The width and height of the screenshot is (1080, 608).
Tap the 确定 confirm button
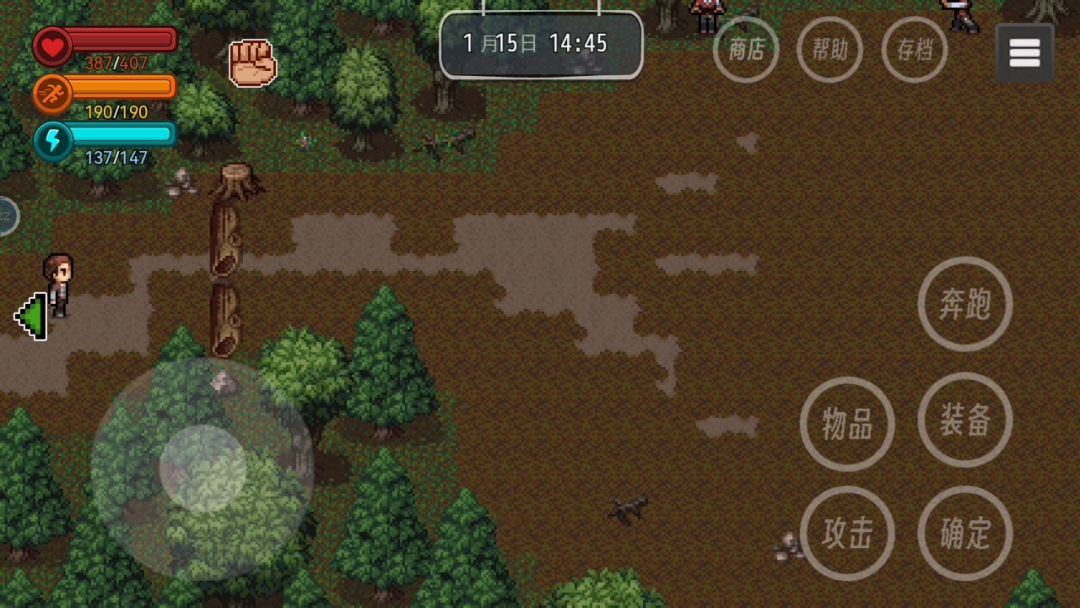coord(965,533)
